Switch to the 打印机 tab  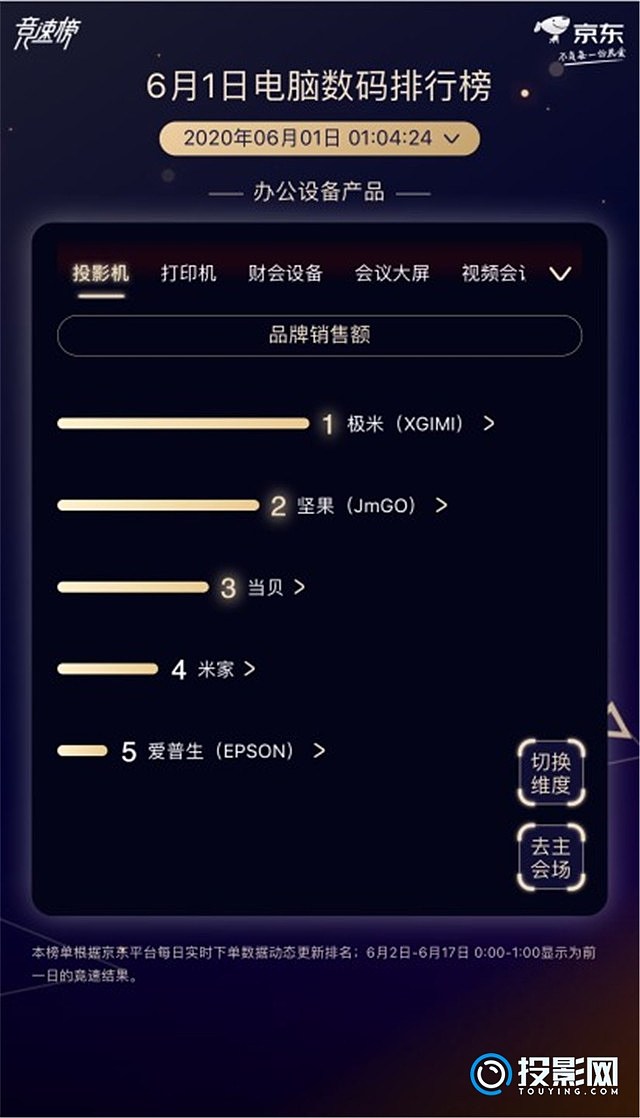point(188,273)
